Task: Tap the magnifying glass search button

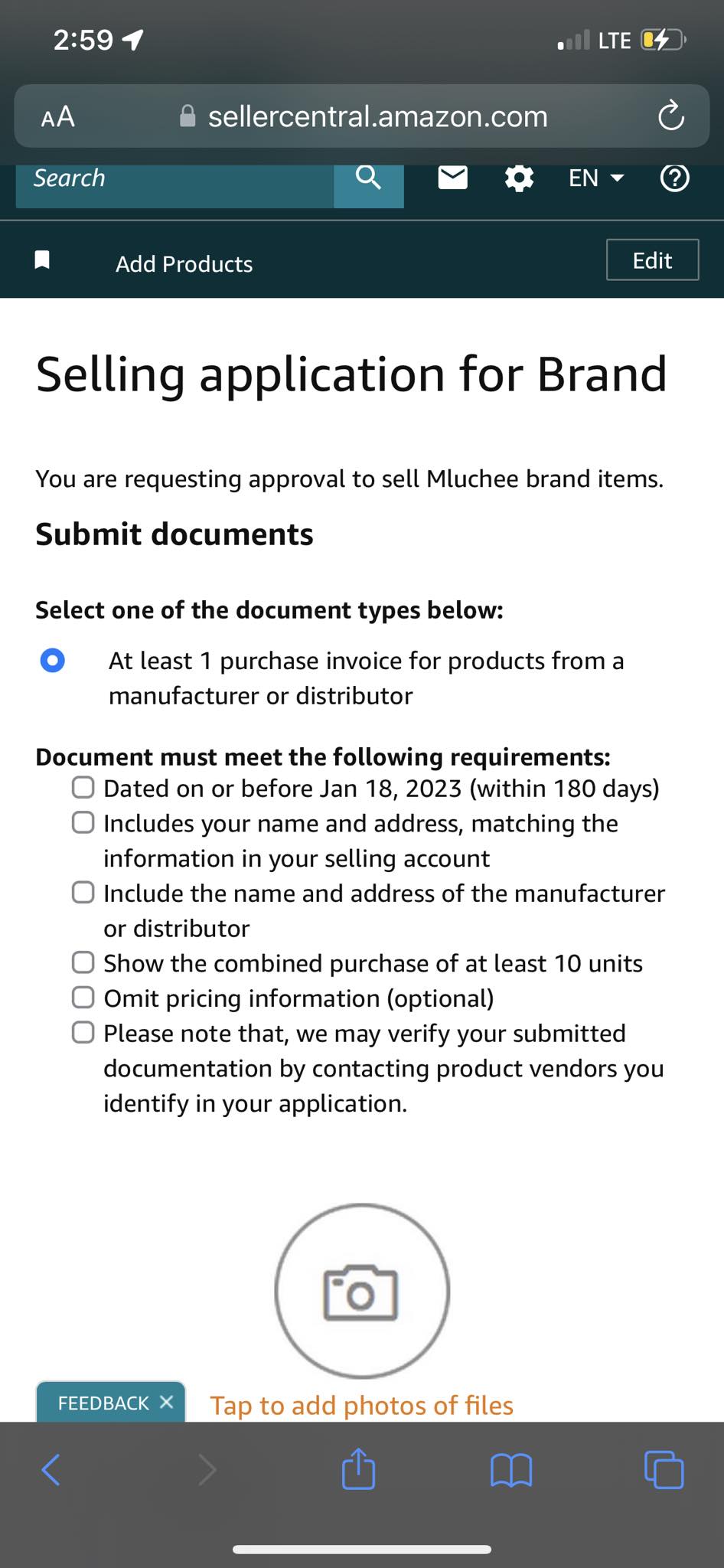Action: click(x=369, y=179)
